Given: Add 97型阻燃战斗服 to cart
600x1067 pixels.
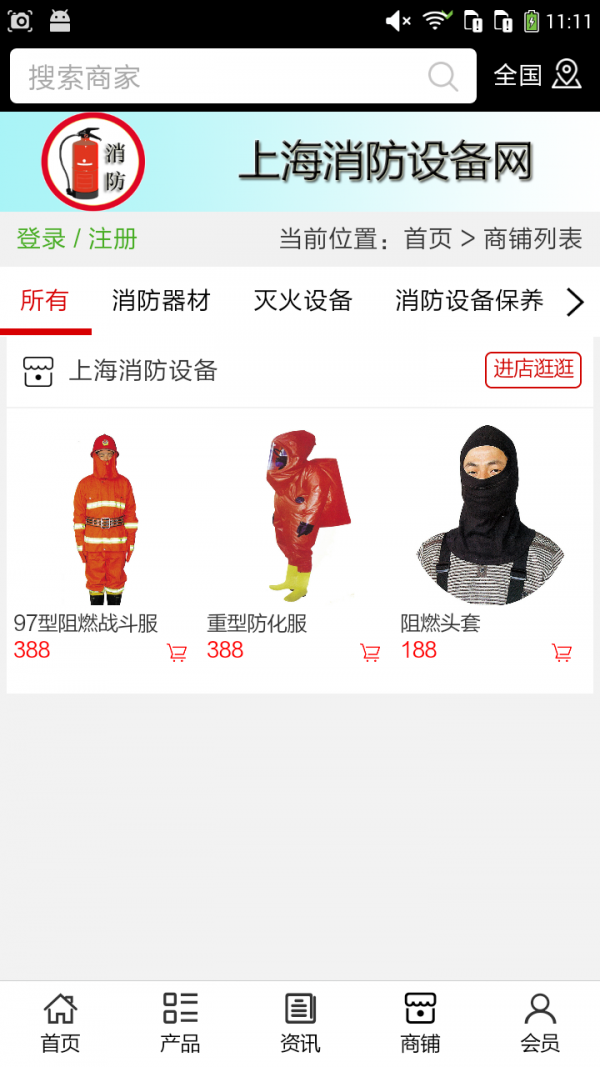Looking at the screenshot, I should click(x=177, y=653).
